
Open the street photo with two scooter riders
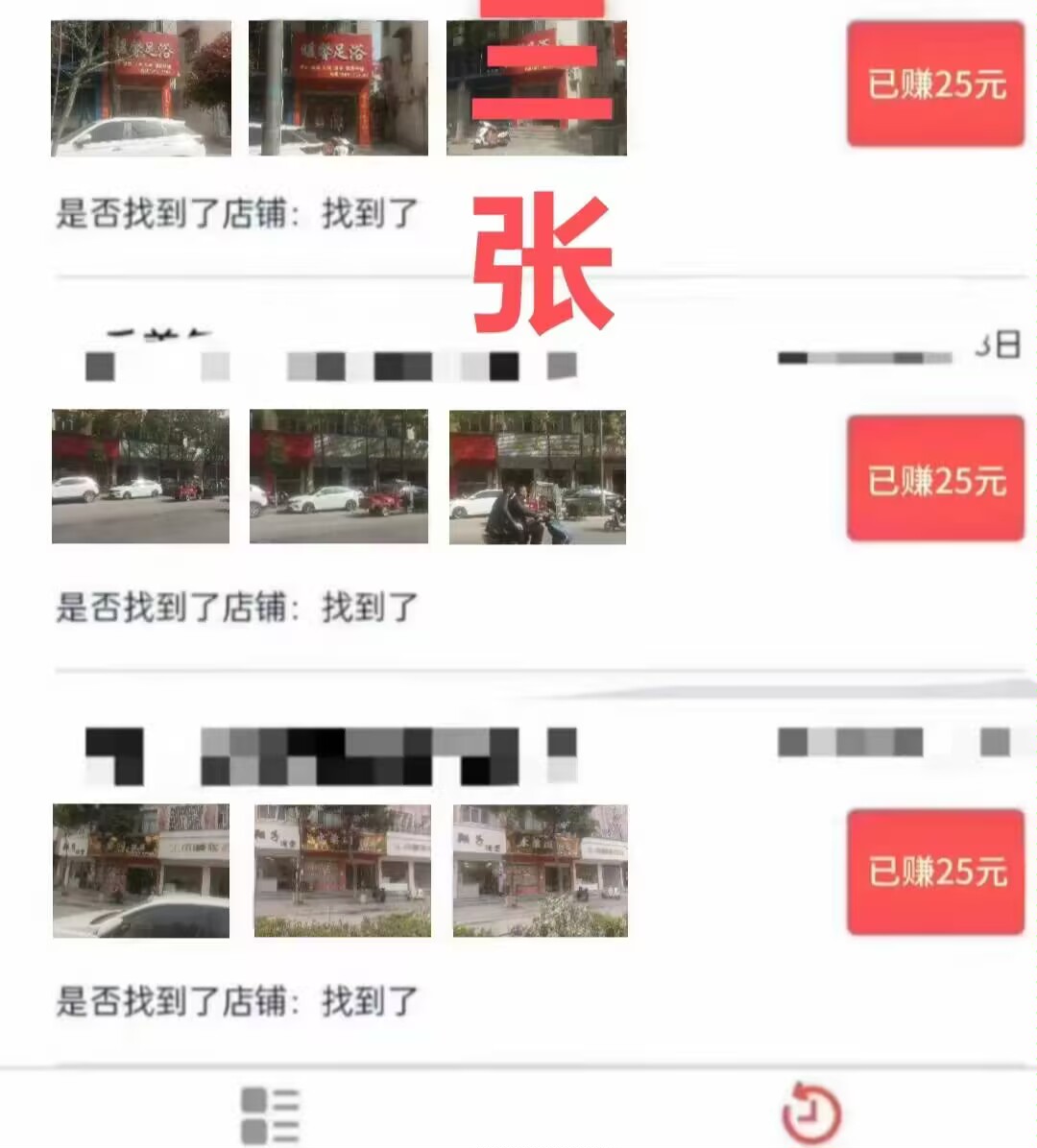[538, 477]
